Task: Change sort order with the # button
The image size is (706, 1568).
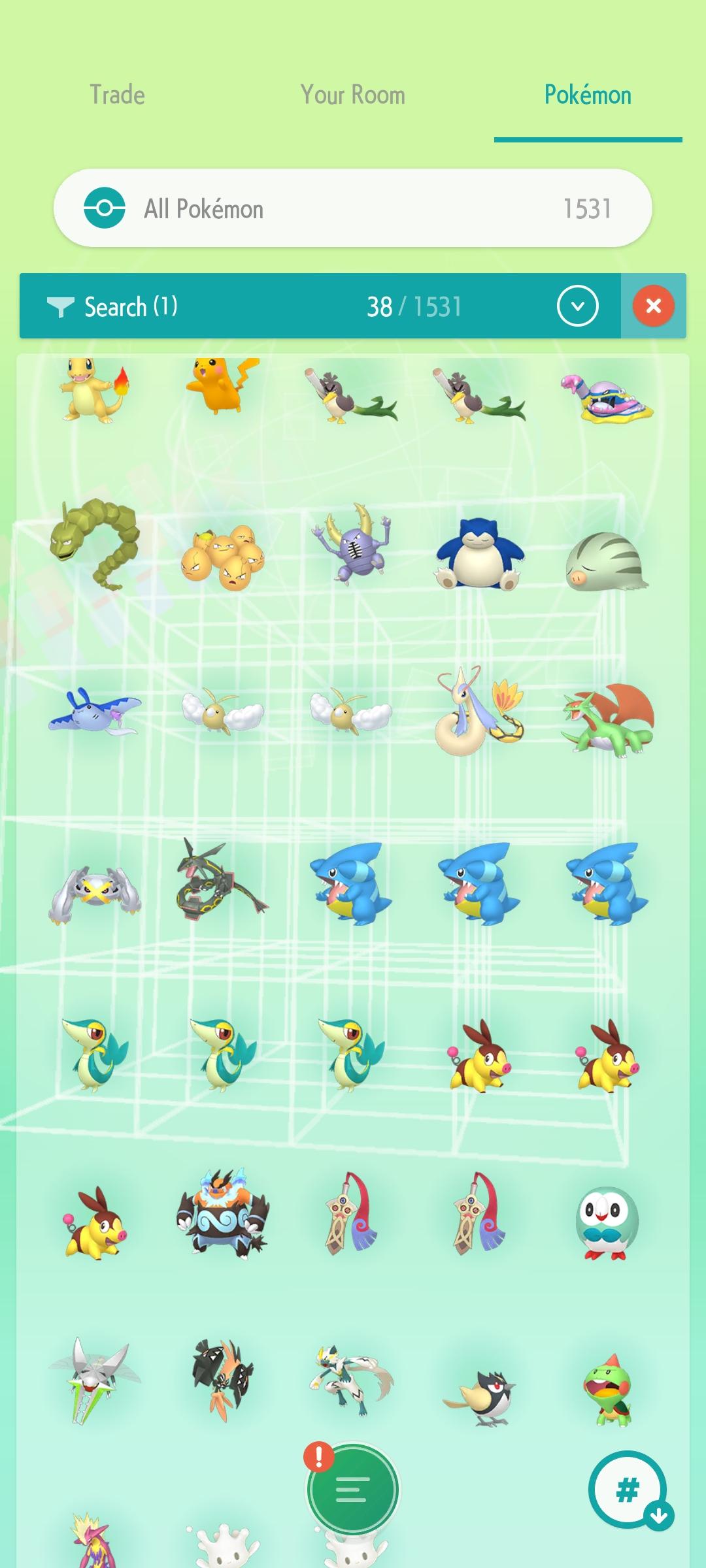Action: (x=628, y=1490)
